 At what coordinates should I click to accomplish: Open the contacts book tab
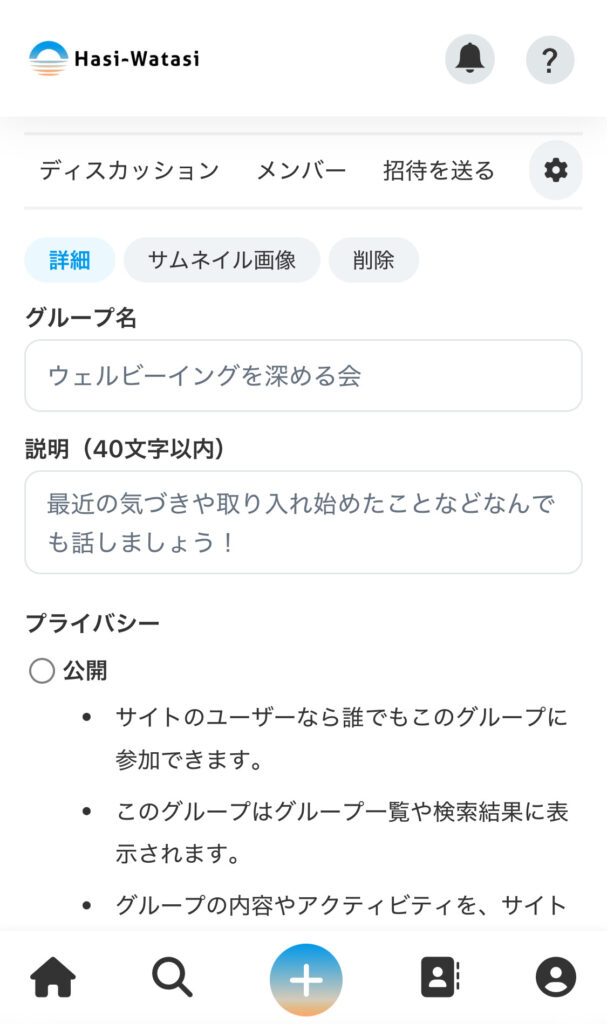[x=439, y=978]
